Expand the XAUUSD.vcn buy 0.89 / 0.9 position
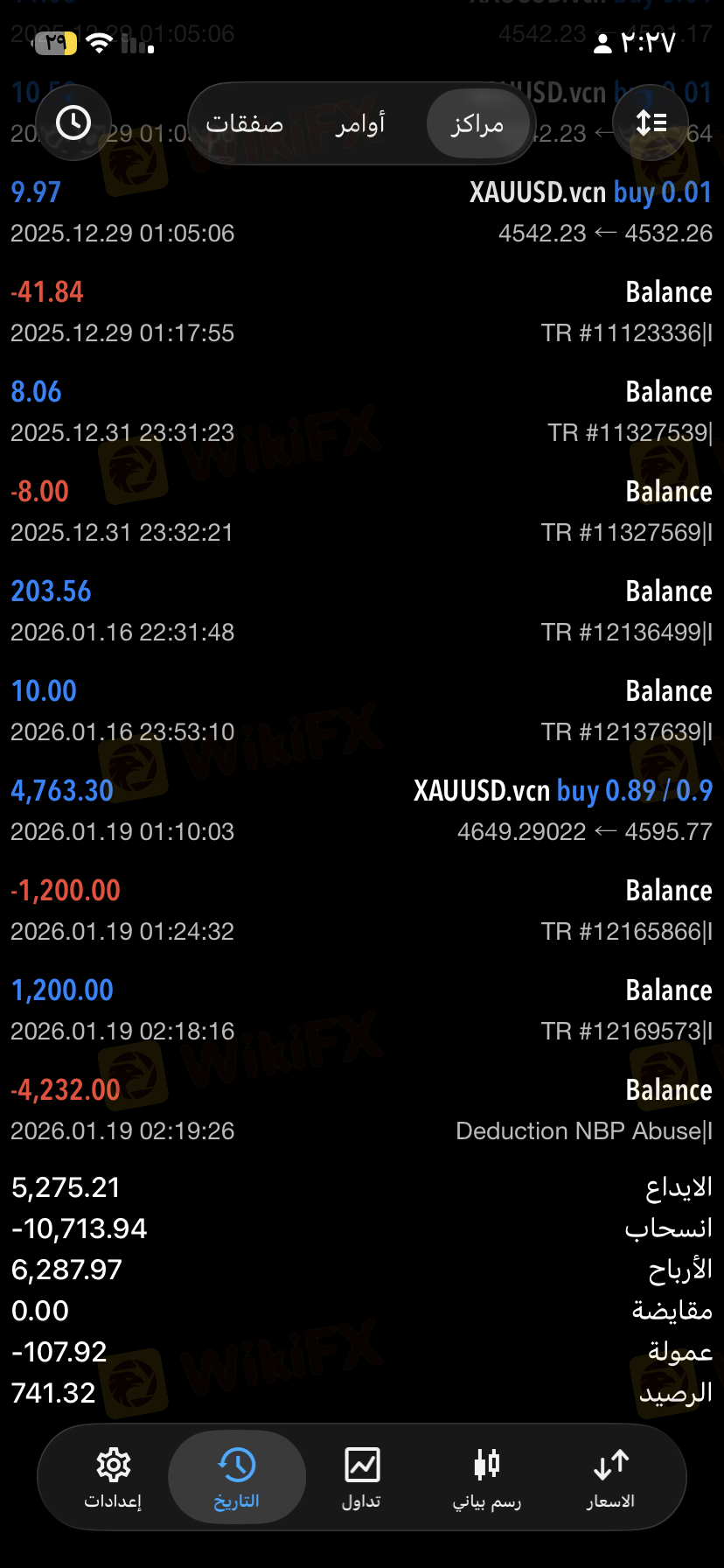The height and width of the screenshot is (1568, 724). 362,810
